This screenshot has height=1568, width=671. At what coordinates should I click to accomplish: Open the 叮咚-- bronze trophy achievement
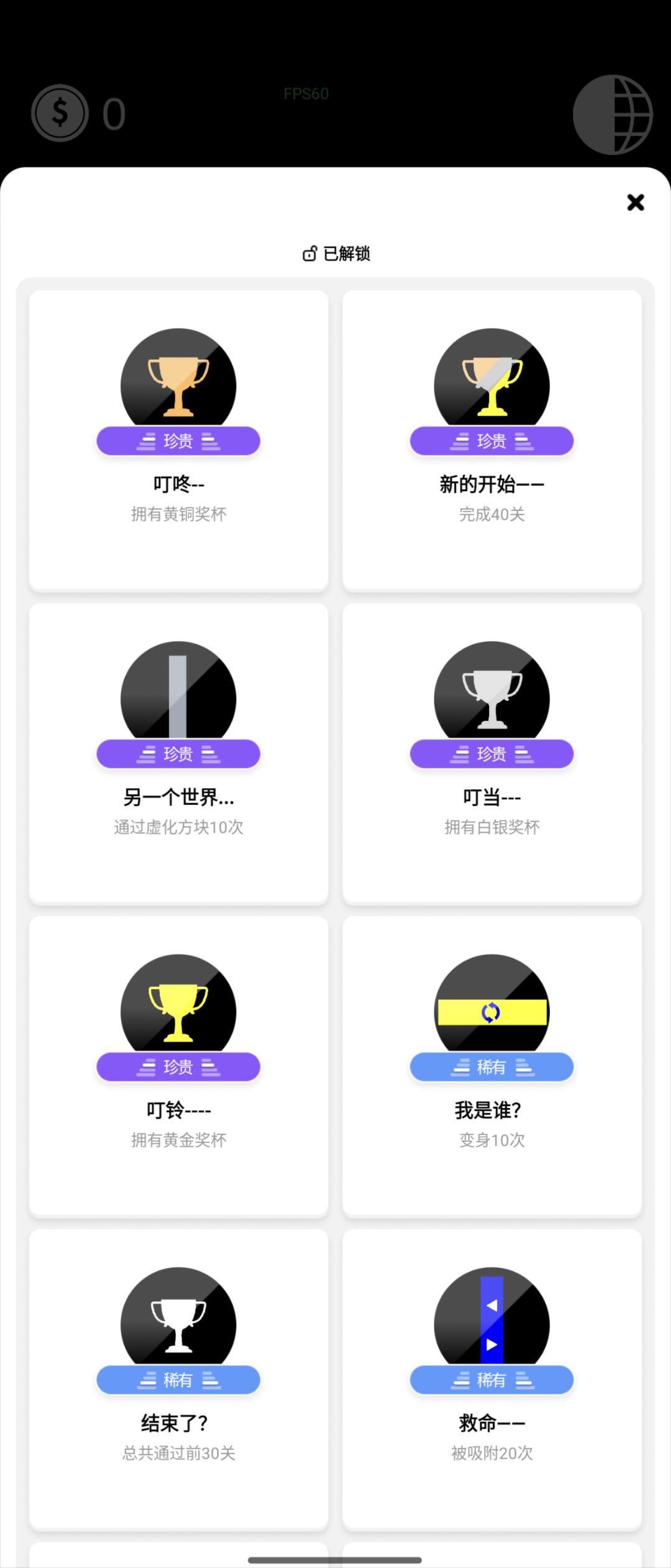178,440
